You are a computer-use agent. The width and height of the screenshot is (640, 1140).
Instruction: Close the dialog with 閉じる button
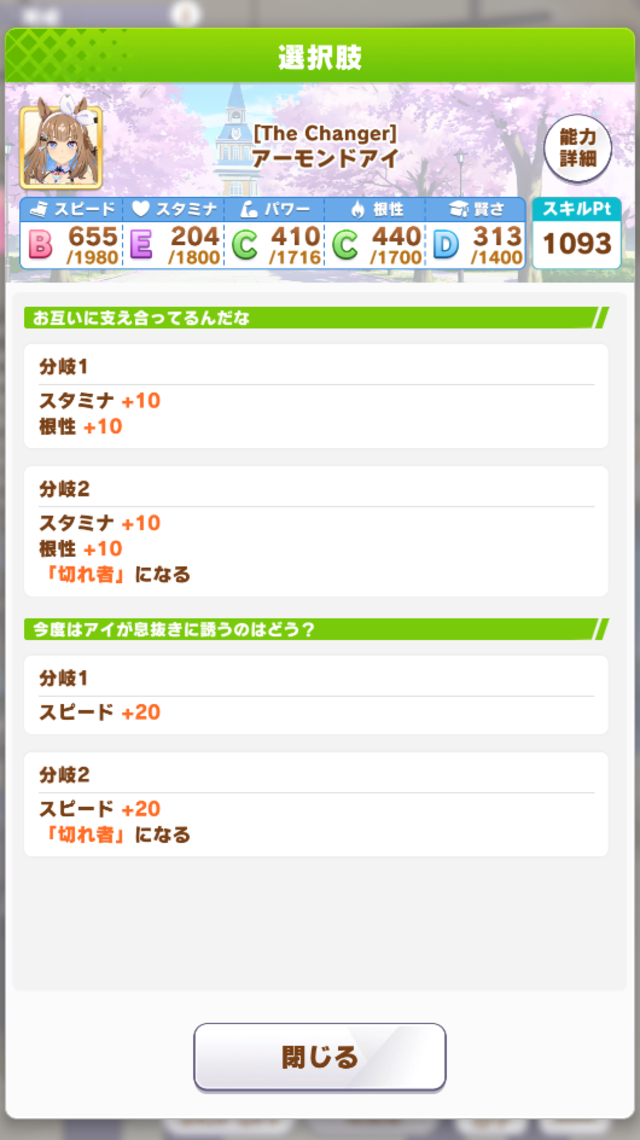(320, 1056)
